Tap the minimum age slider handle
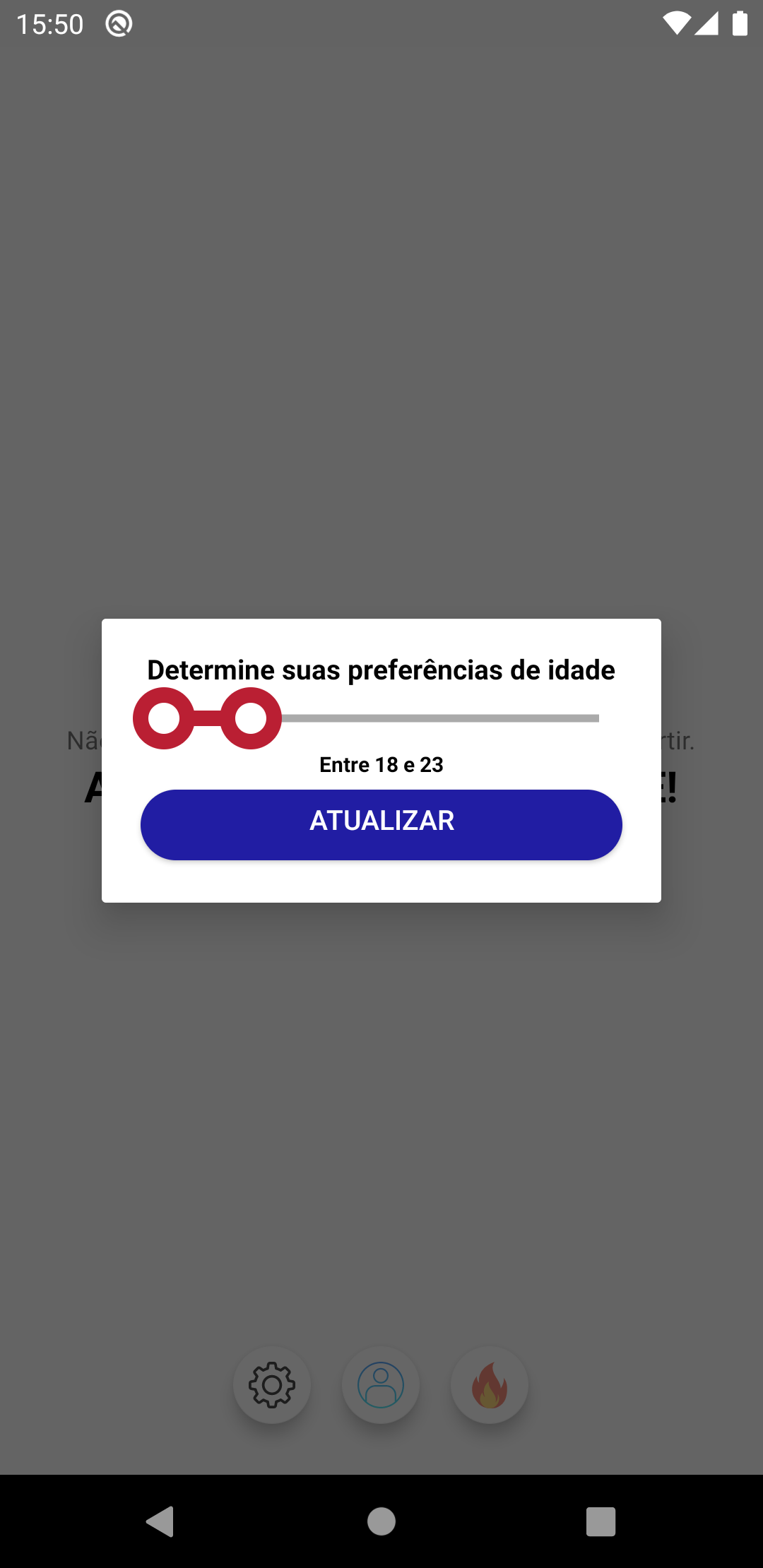Screen dimensions: 763x1568 pos(164,718)
